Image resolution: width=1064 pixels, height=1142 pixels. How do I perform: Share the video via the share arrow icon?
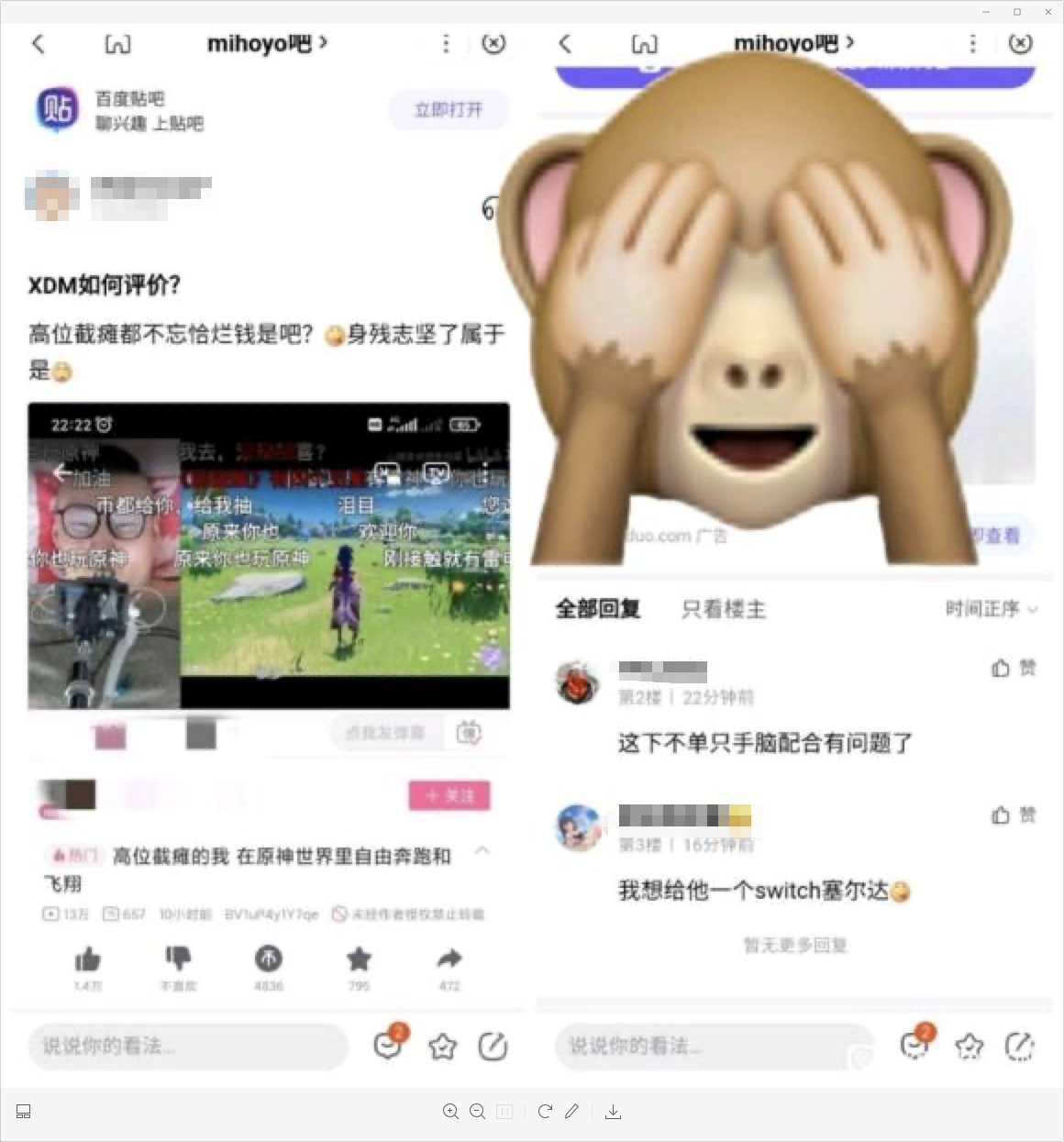coord(449,960)
